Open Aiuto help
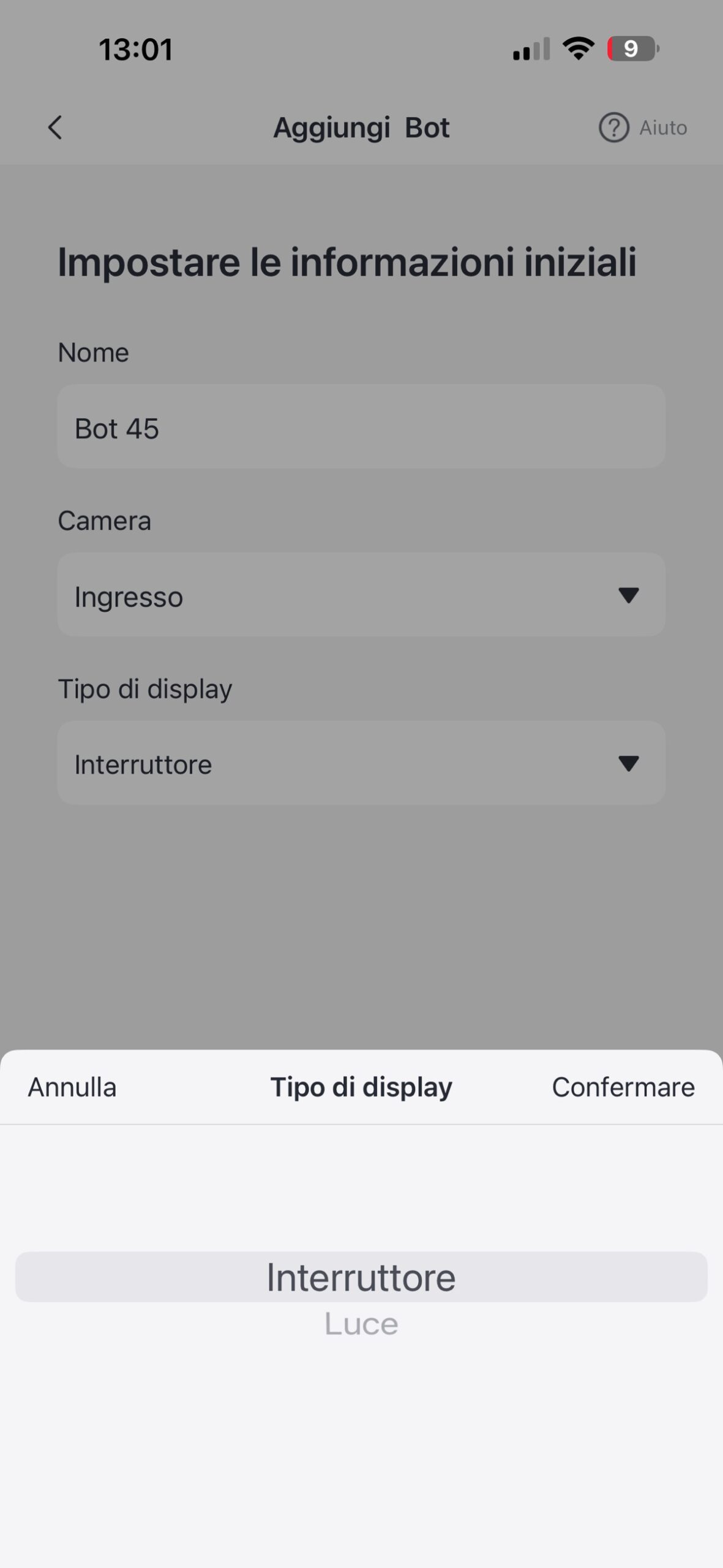Screen dimensions: 723x1568 643,128
